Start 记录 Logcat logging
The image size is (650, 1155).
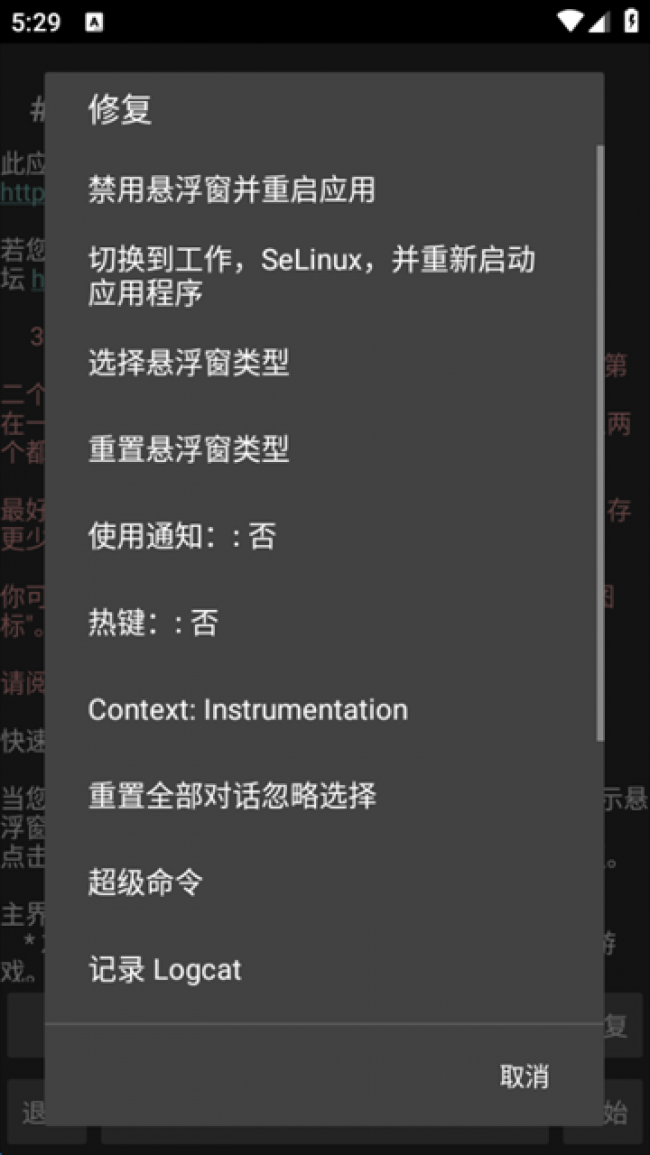pyautogui.click(x=165, y=970)
